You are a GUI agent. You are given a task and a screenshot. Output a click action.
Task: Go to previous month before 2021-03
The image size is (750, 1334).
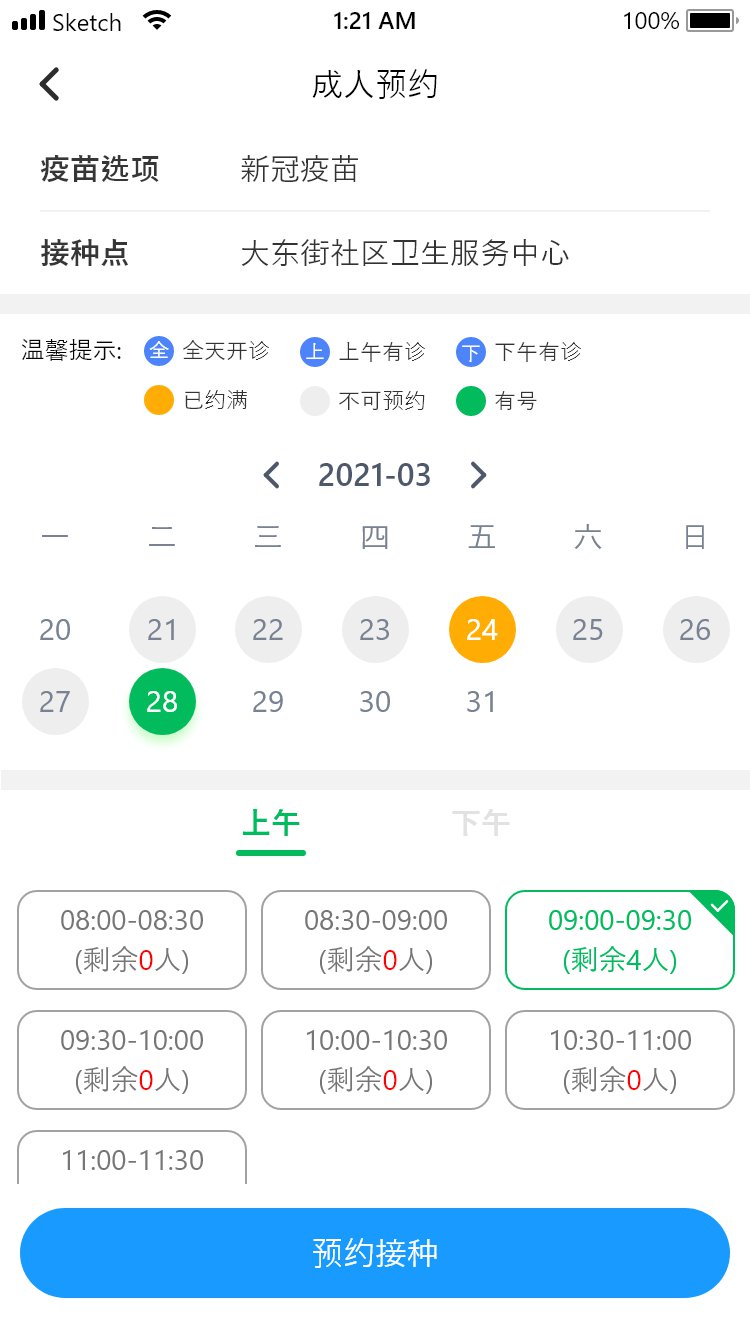271,475
